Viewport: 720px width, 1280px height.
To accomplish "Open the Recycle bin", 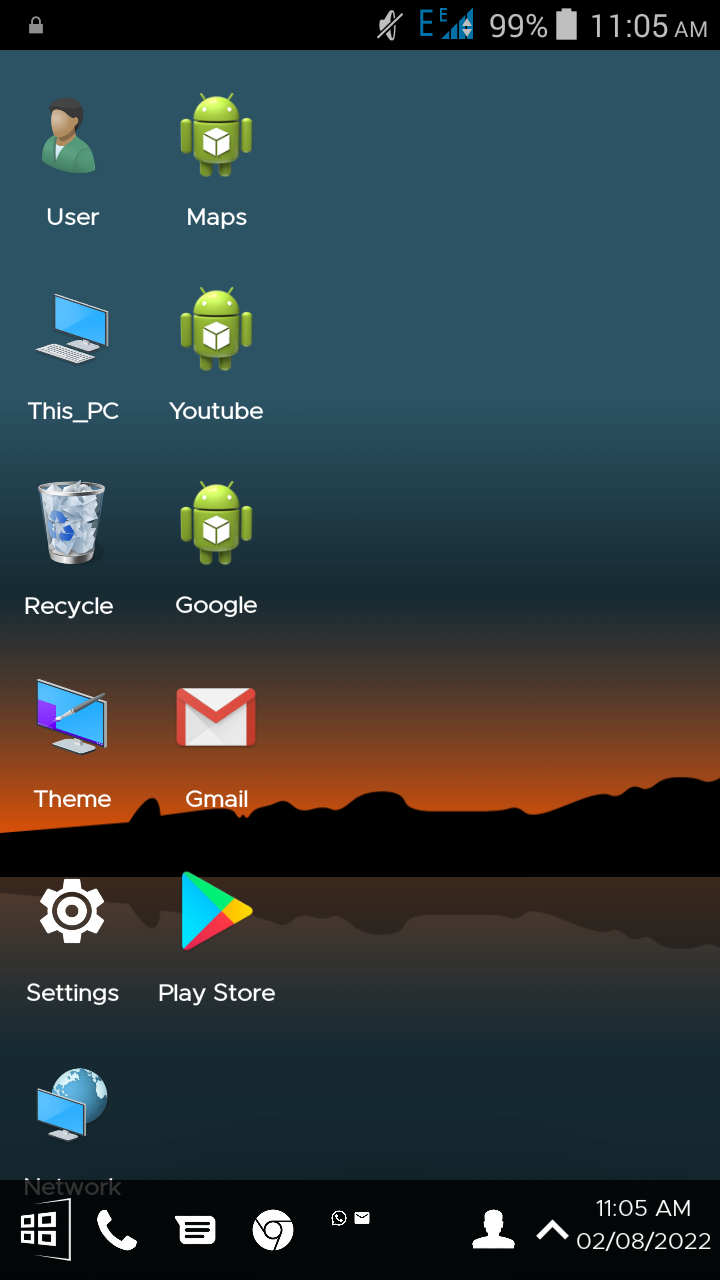I will [x=72, y=523].
